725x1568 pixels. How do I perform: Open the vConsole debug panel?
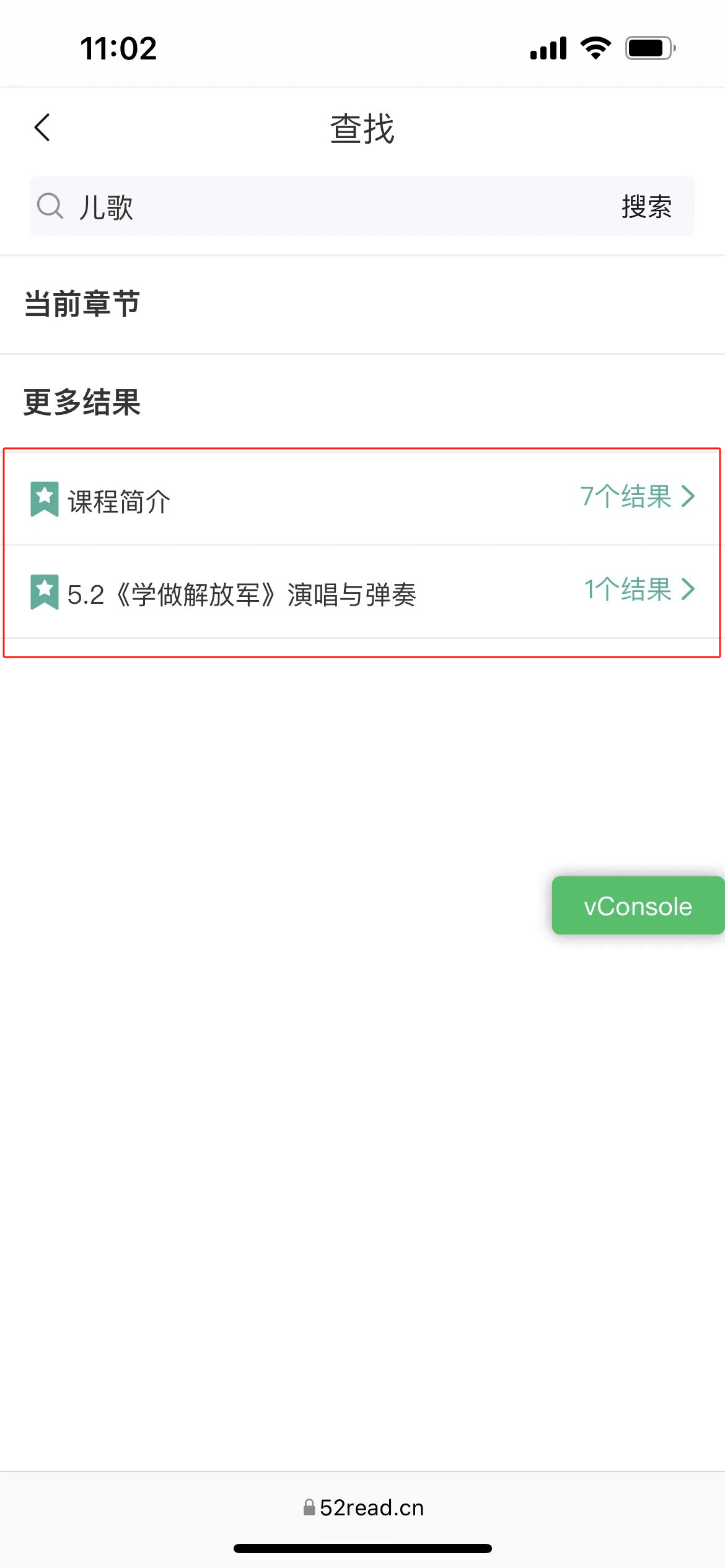[x=638, y=905]
